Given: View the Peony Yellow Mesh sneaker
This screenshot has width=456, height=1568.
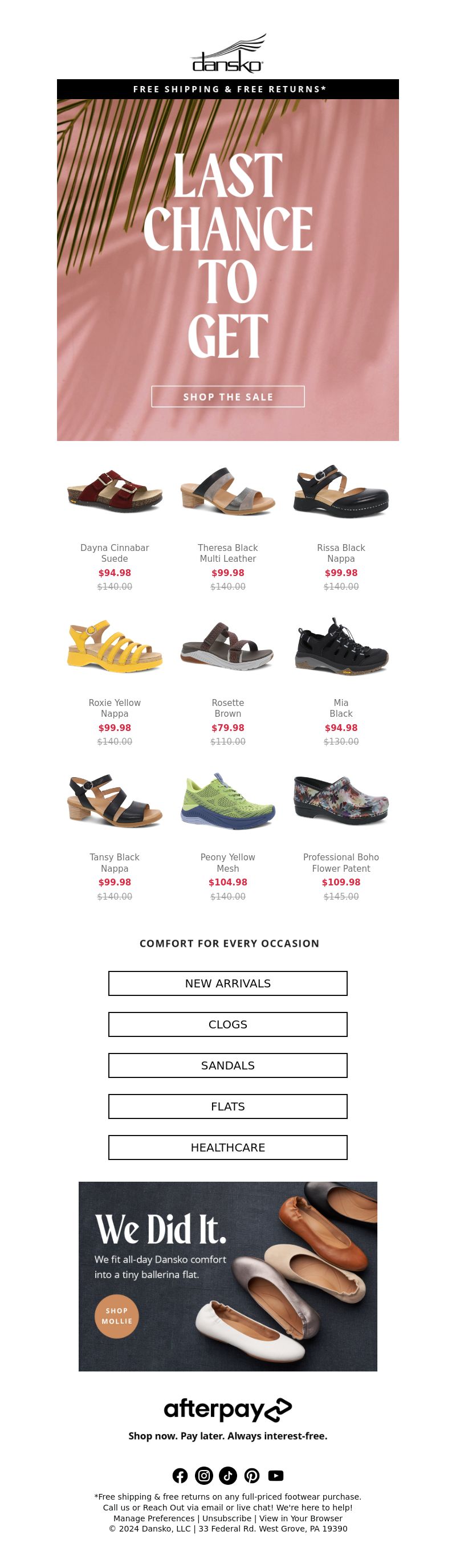Looking at the screenshot, I should coord(227,801).
